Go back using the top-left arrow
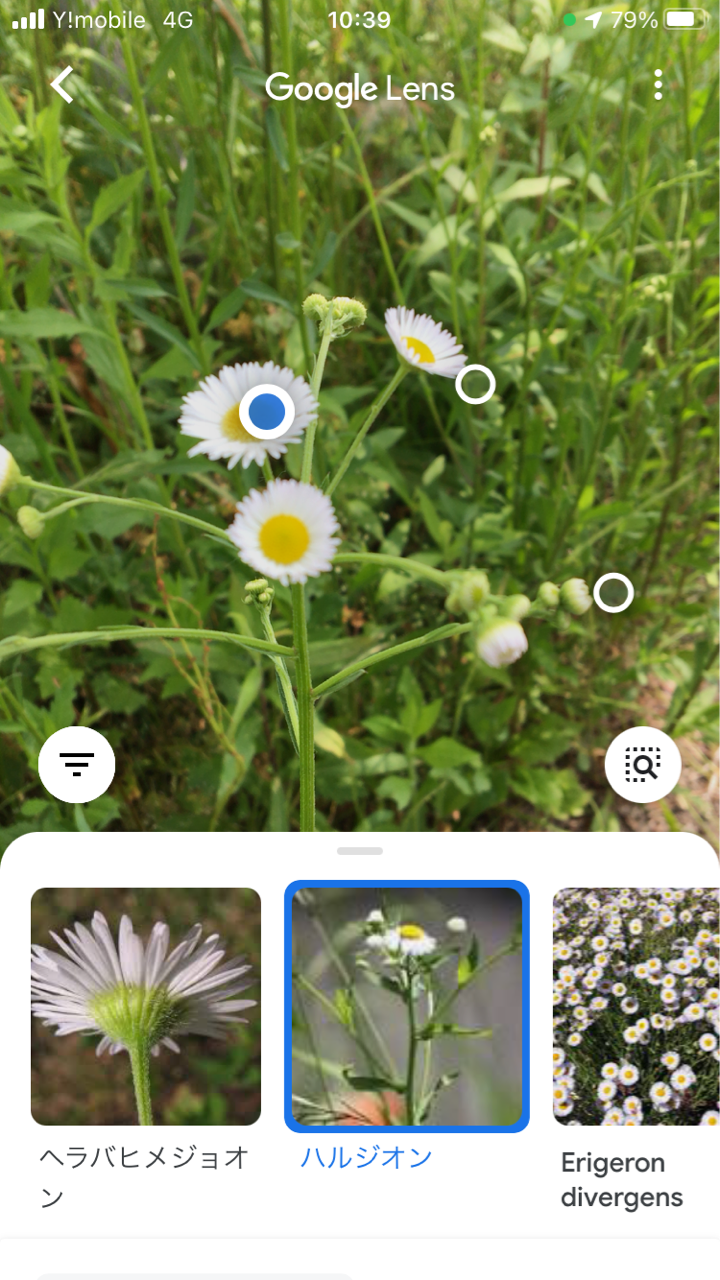This screenshot has height=1280, width=720. click(63, 86)
